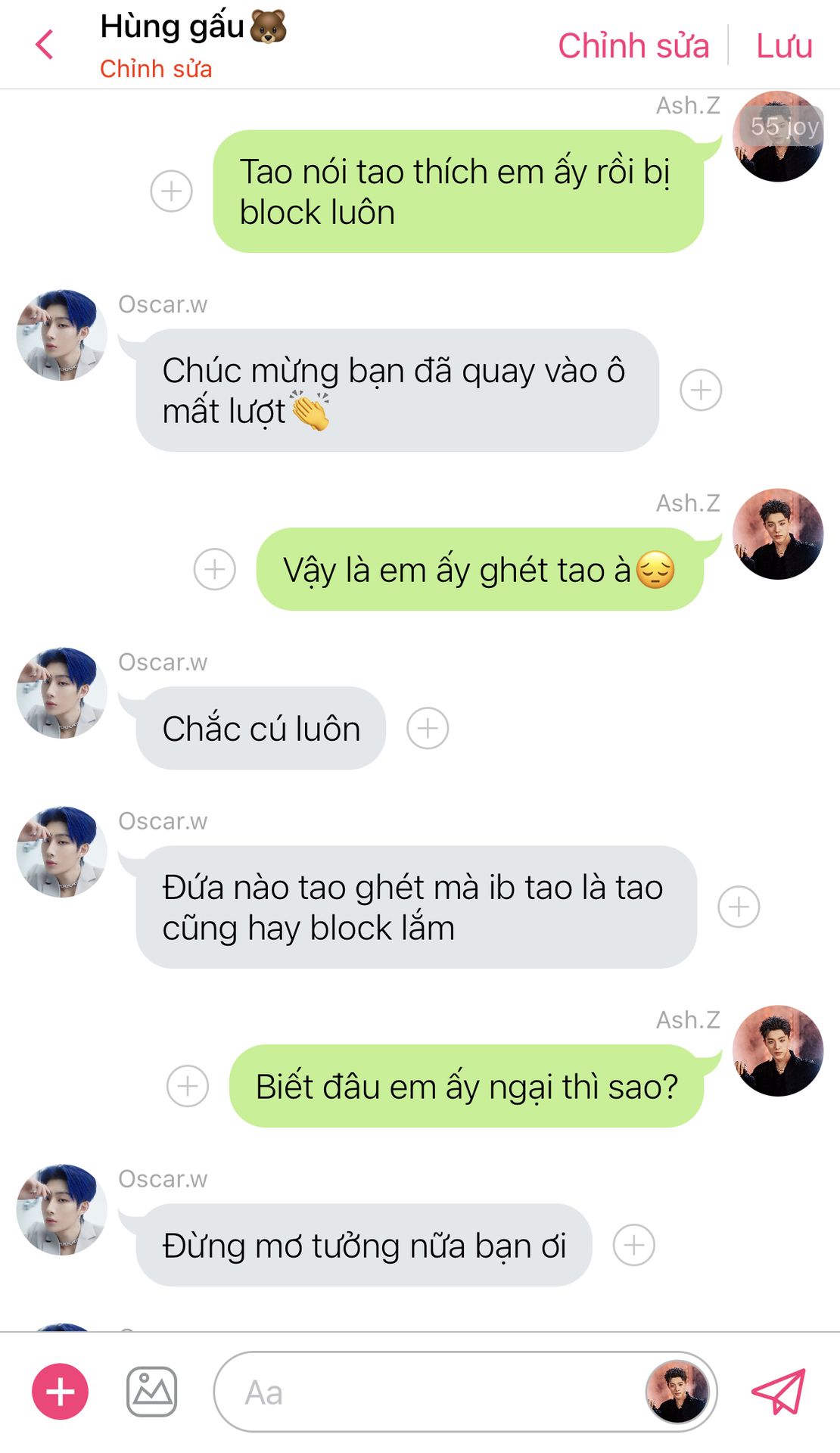Send the message with paper plane

[779, 1392]
